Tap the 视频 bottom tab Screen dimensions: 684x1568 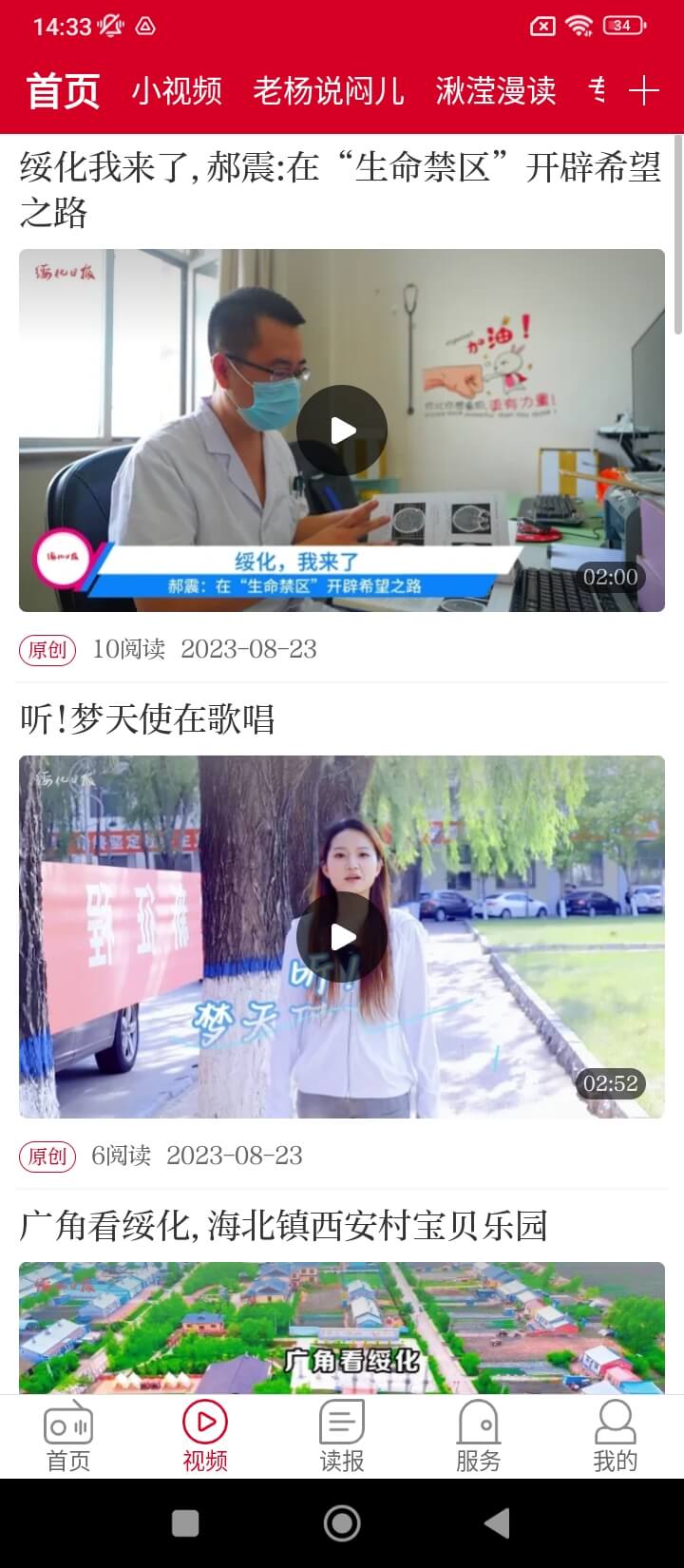click(205, 1437)
